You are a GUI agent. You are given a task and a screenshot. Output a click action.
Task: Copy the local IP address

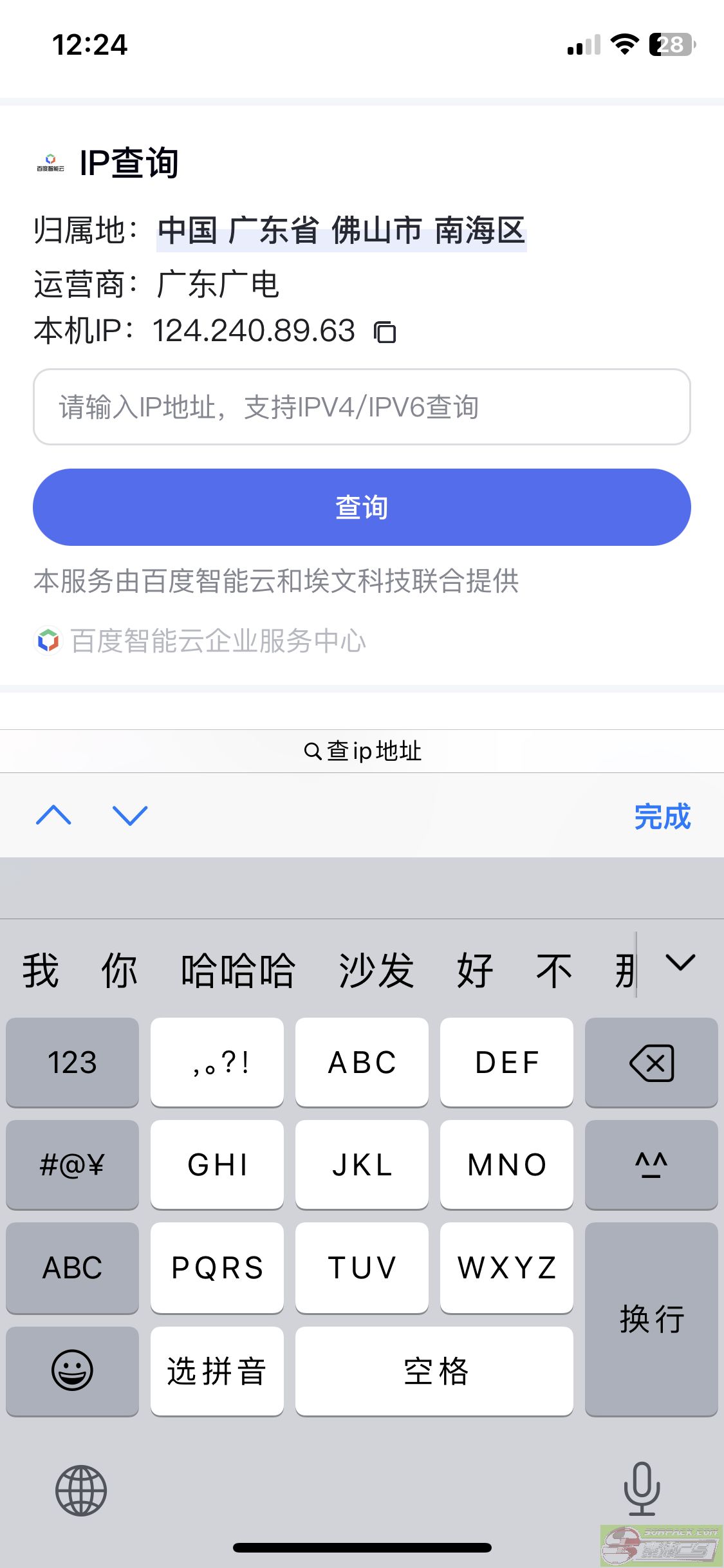[x=385, y=332]
